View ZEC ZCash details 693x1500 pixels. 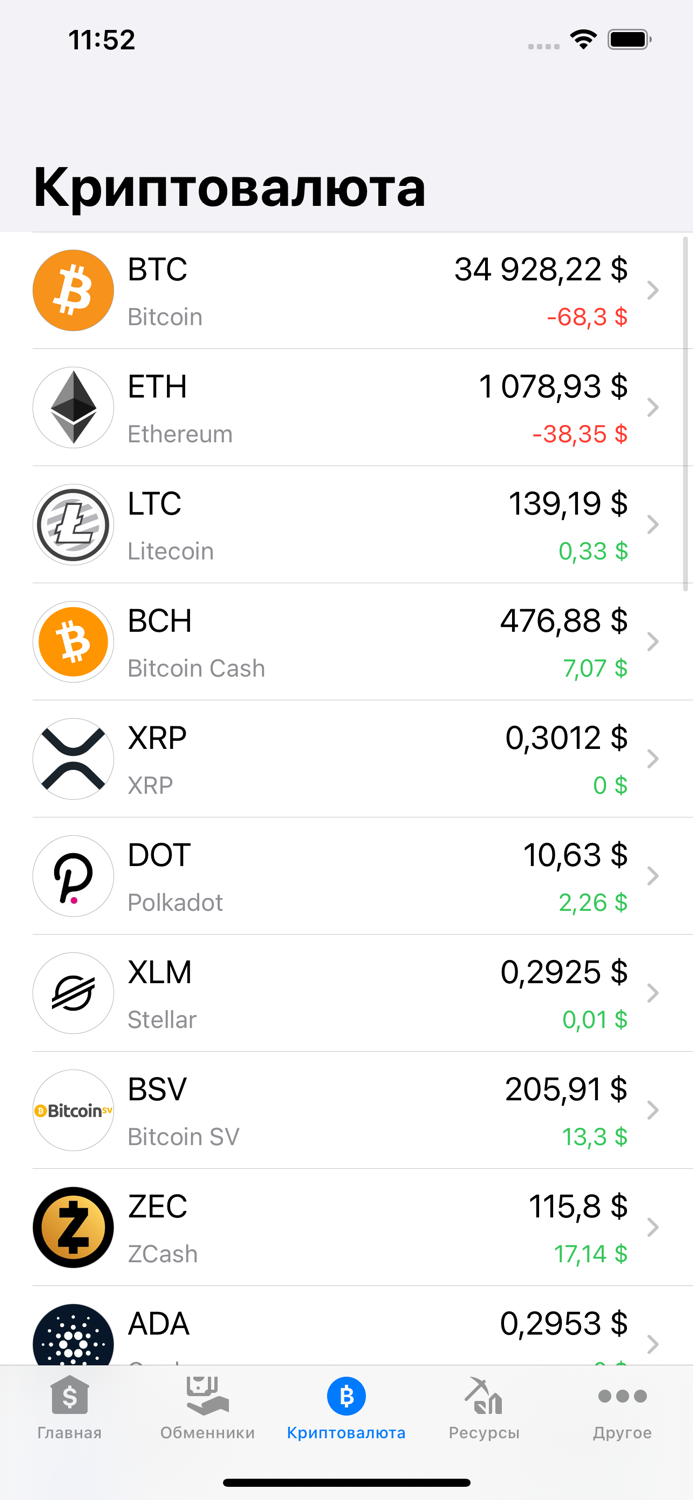[x=346, y=1227]
